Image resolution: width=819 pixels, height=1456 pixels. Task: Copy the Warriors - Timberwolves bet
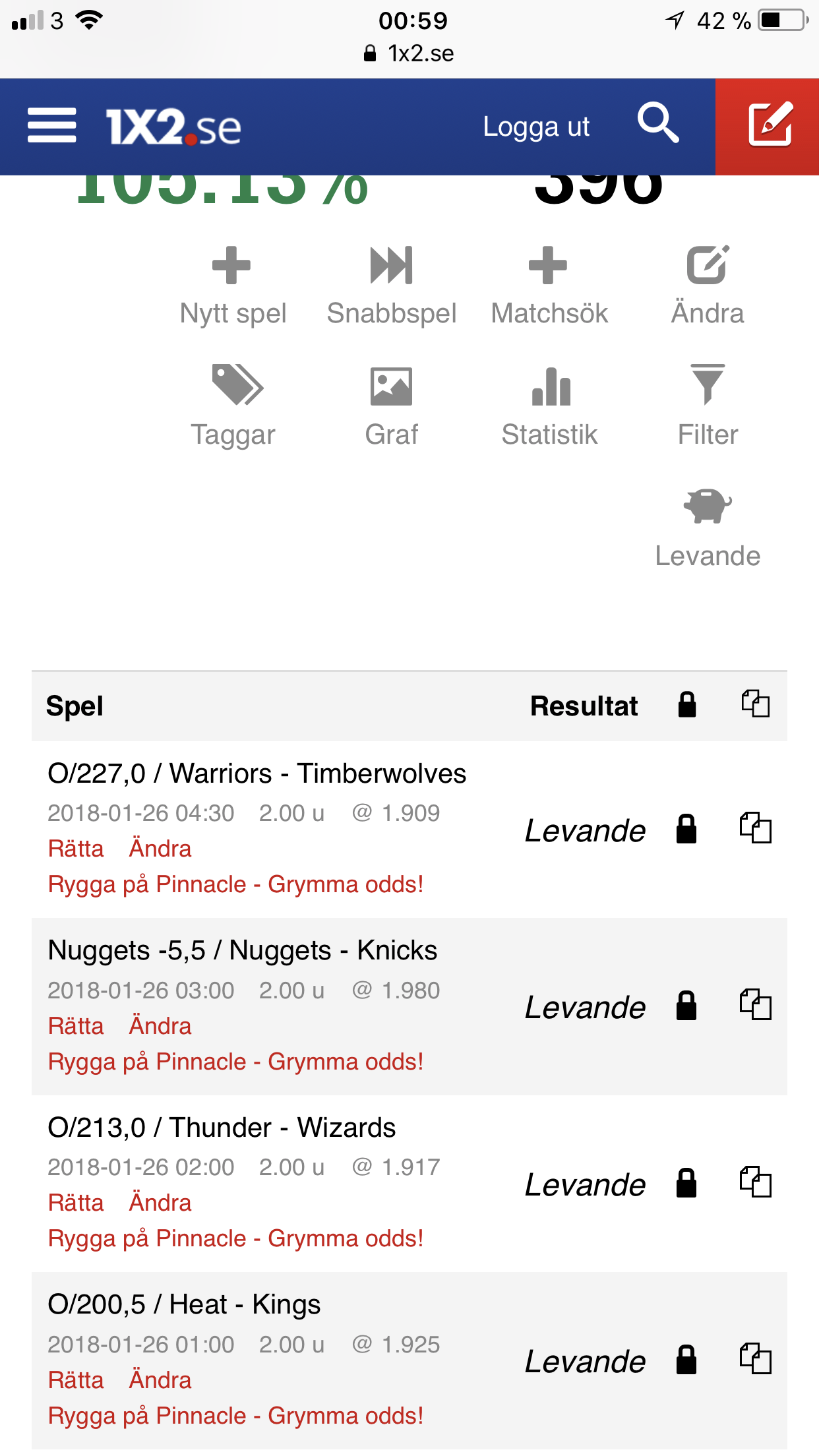pyautogui.click(x=755, y=828)
